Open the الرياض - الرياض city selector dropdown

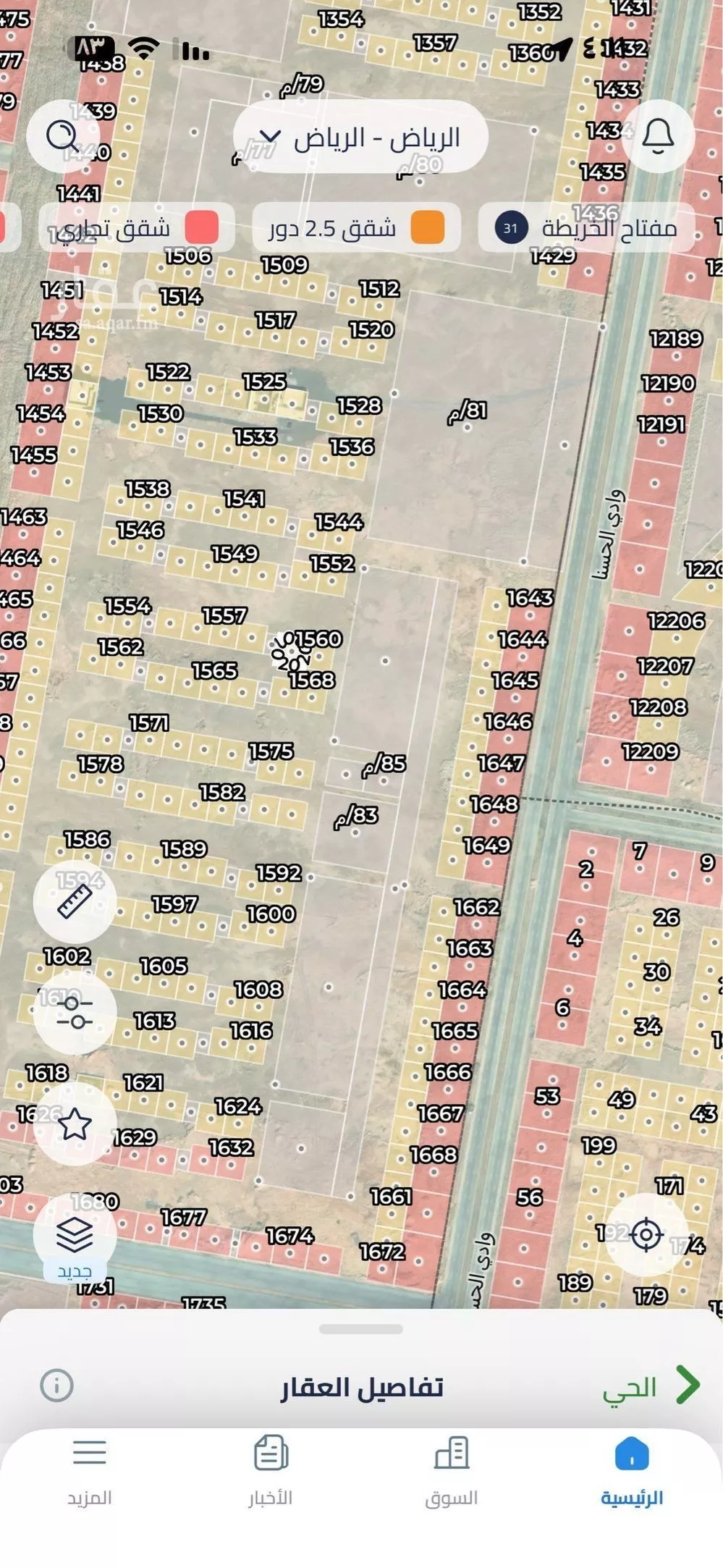[362, 137]
